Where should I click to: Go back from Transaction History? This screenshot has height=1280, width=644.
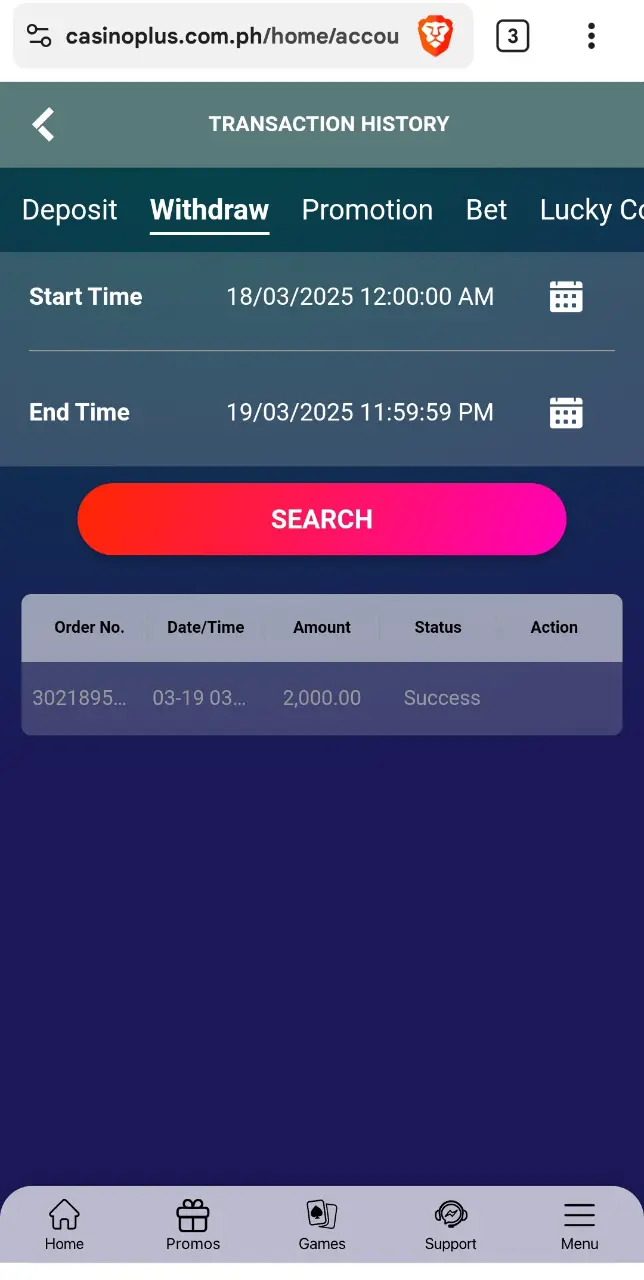pos(43,124)
